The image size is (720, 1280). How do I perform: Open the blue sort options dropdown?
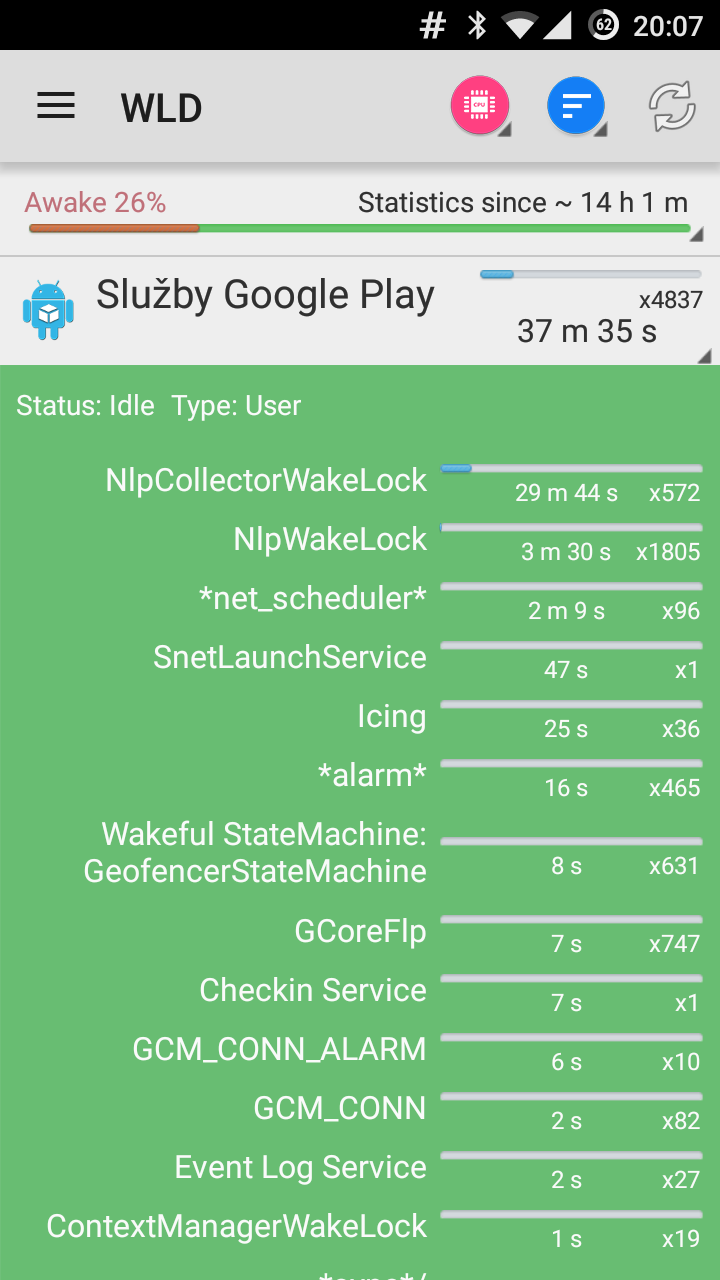[x=577, y=106]
